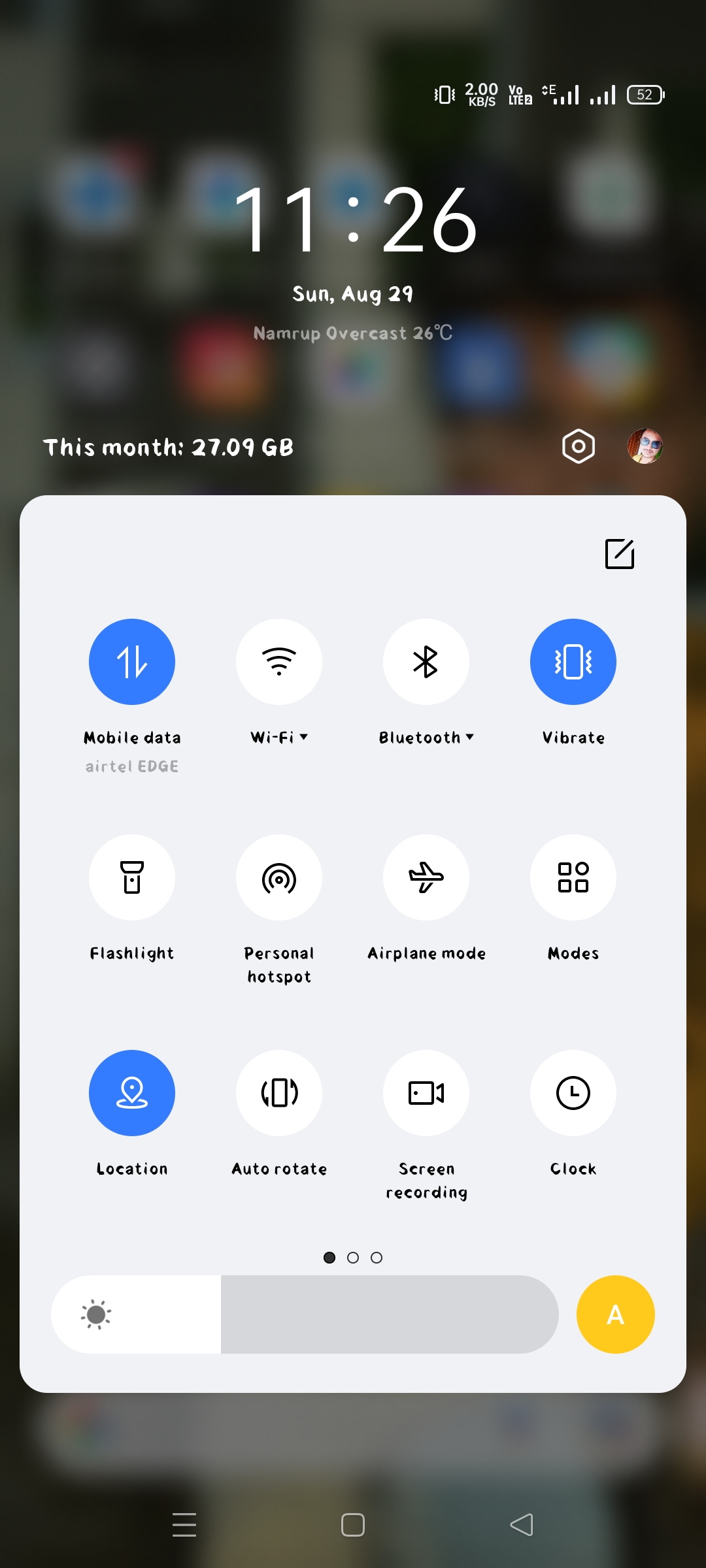Open the Modes tile

tap(573, 877)
